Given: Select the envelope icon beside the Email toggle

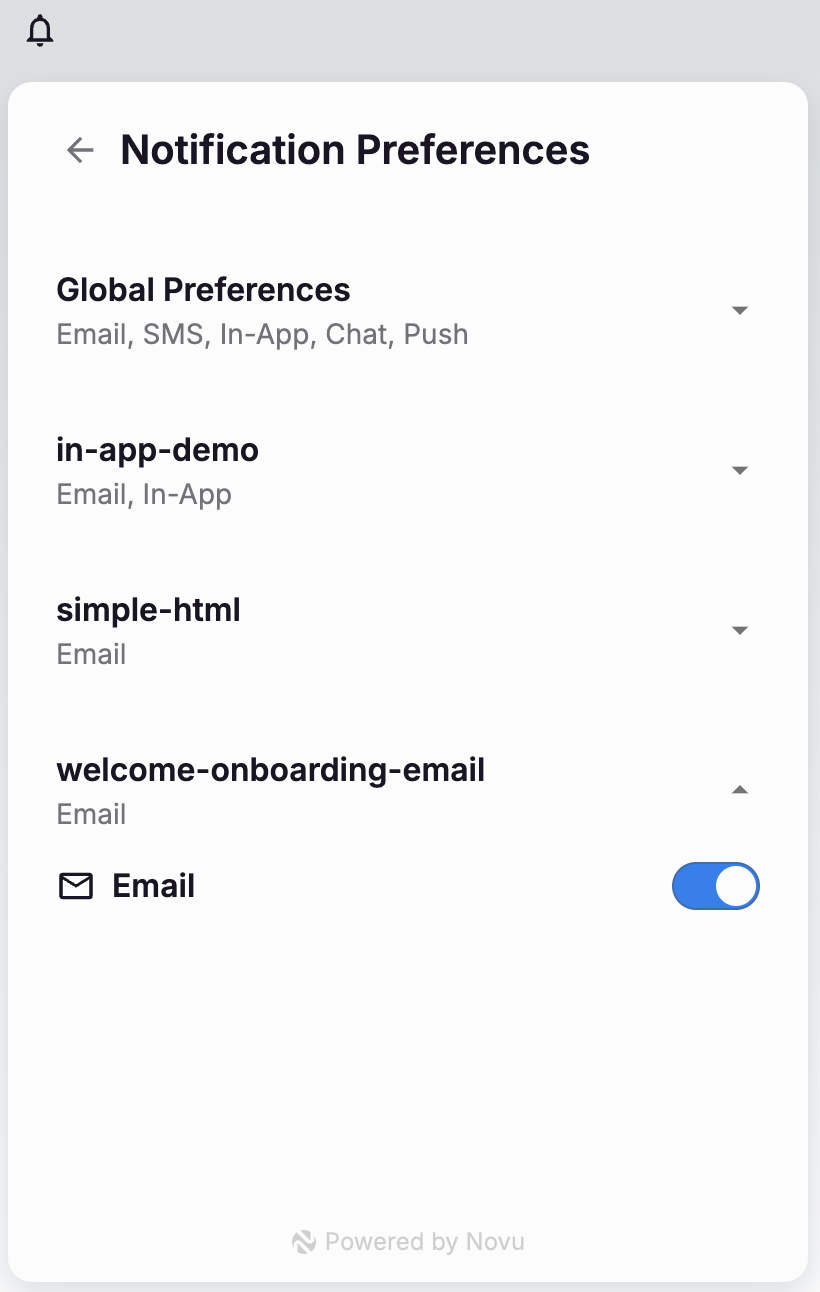Looking at the screenshot, I should (x=75, y=886).
